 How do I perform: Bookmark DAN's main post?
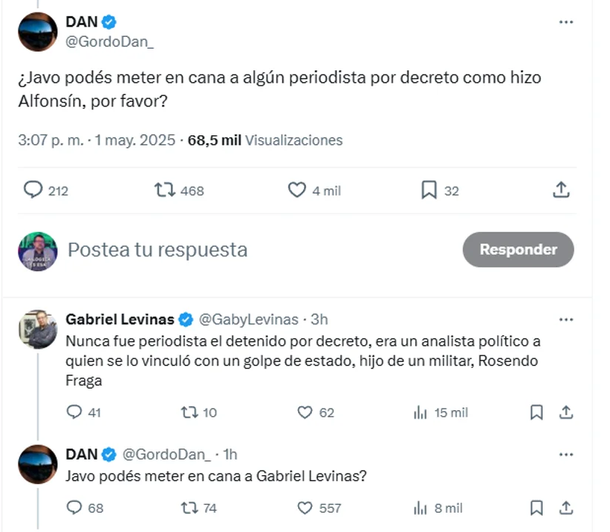[428, 189]
